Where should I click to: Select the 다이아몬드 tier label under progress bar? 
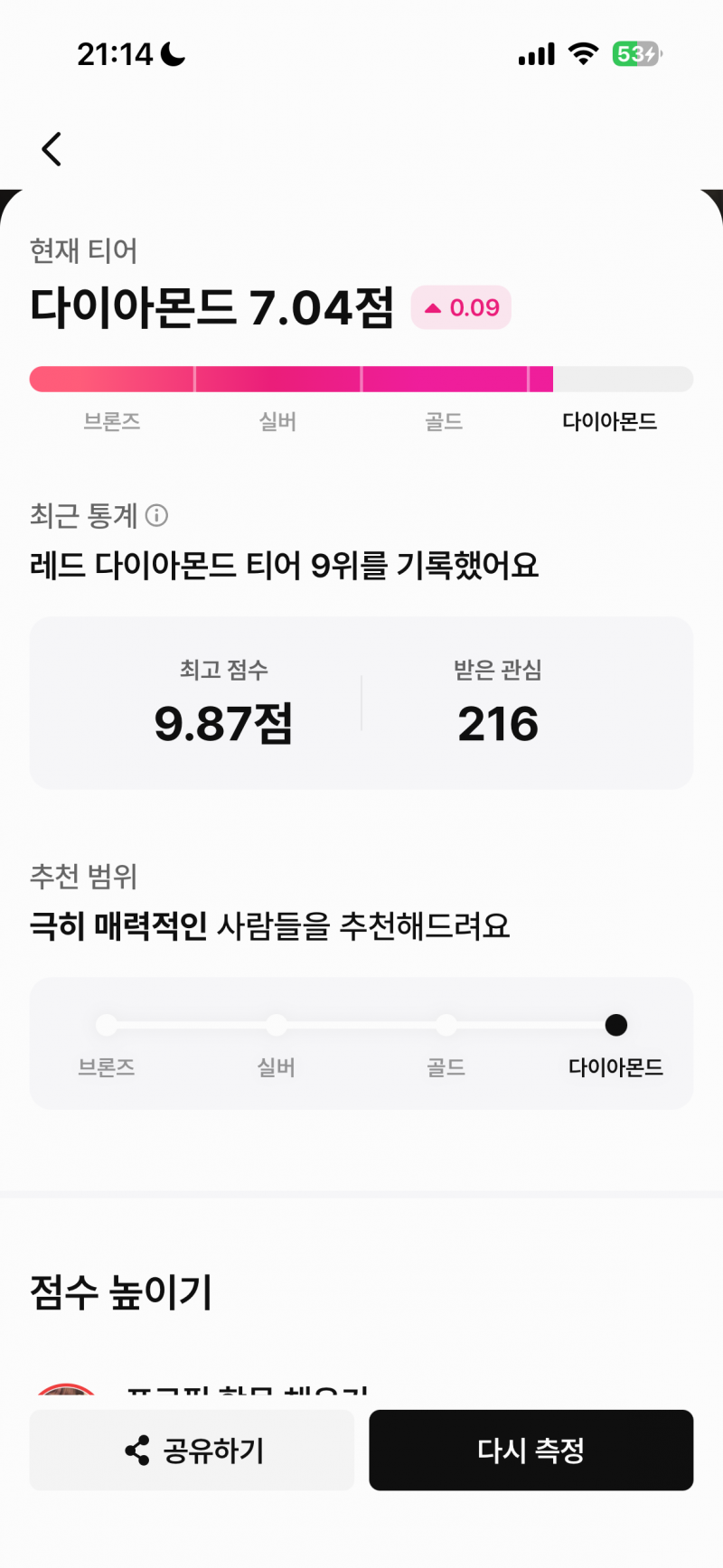[611, 421]
